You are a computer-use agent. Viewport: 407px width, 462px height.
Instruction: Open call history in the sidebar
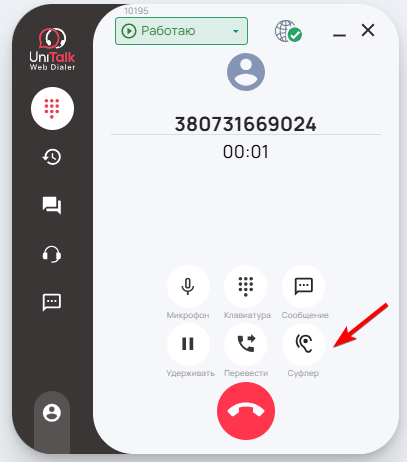(x=52, y=157)
